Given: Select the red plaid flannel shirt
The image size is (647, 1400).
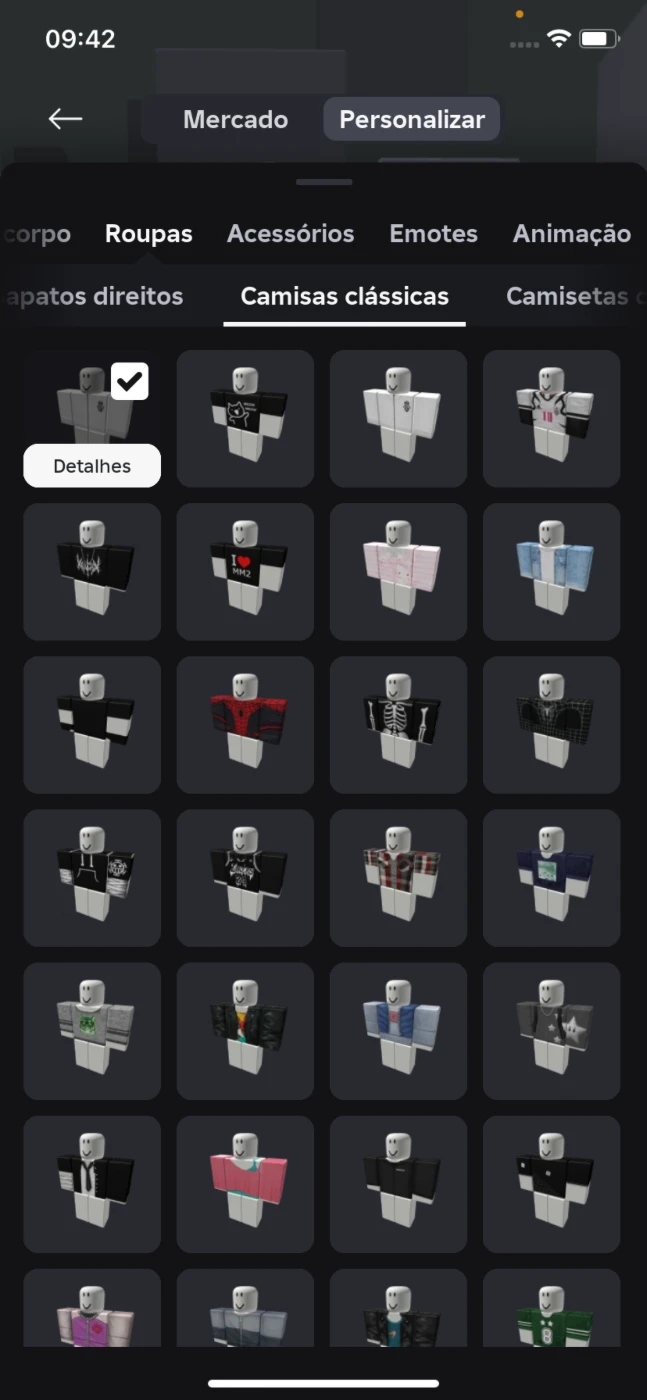Looking at the screenshot, I should 398,878.
